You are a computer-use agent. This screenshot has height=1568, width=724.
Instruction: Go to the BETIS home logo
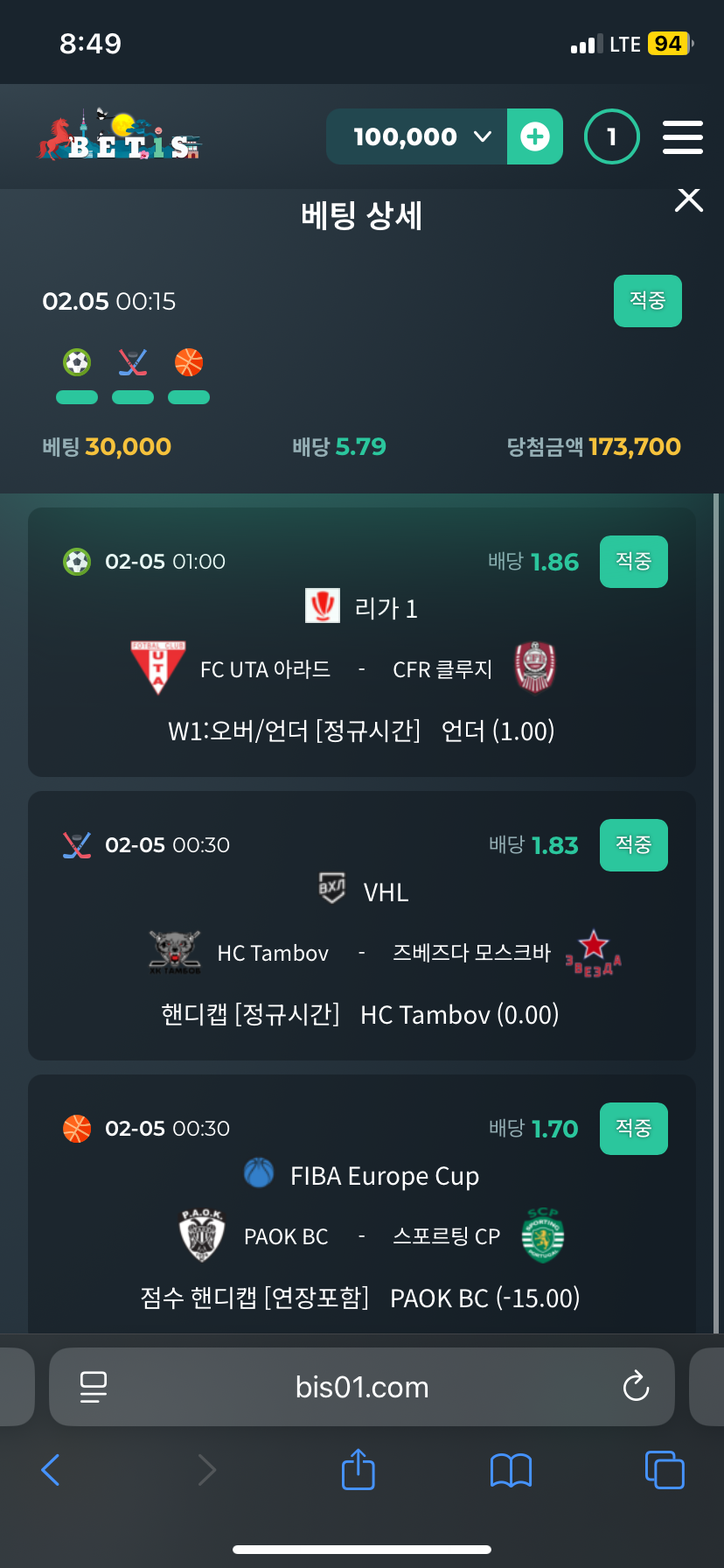click(120, 138)
